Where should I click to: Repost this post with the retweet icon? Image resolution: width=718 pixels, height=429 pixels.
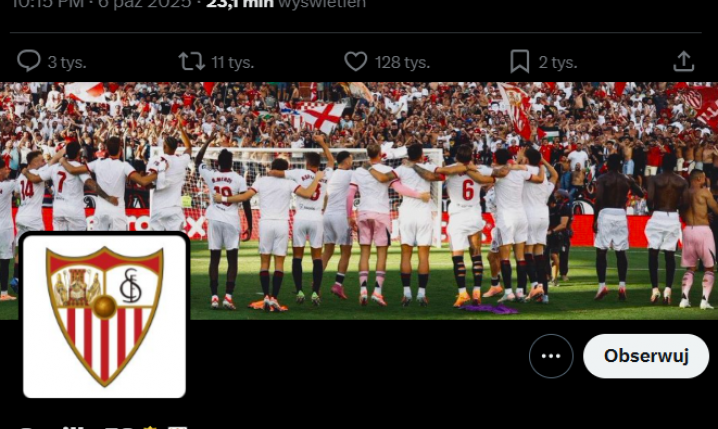point(191,62)
